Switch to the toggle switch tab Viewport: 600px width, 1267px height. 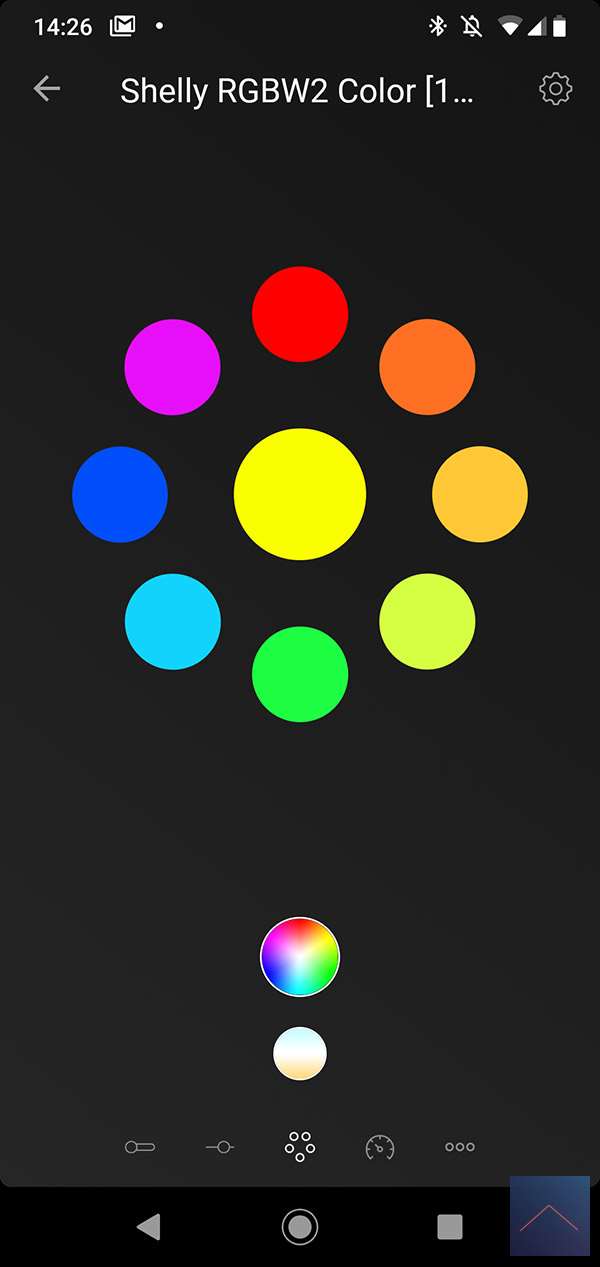(140, 1147)
